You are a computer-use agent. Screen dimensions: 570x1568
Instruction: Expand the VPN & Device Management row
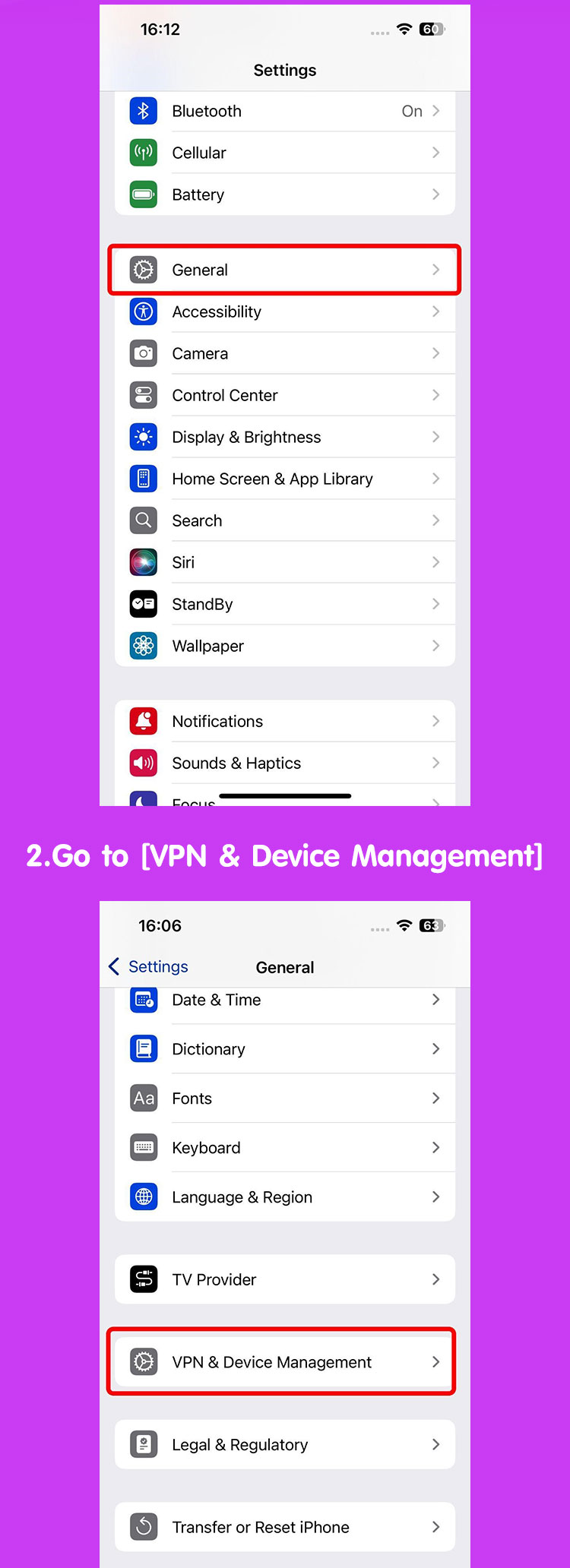tap(285, 1362)
